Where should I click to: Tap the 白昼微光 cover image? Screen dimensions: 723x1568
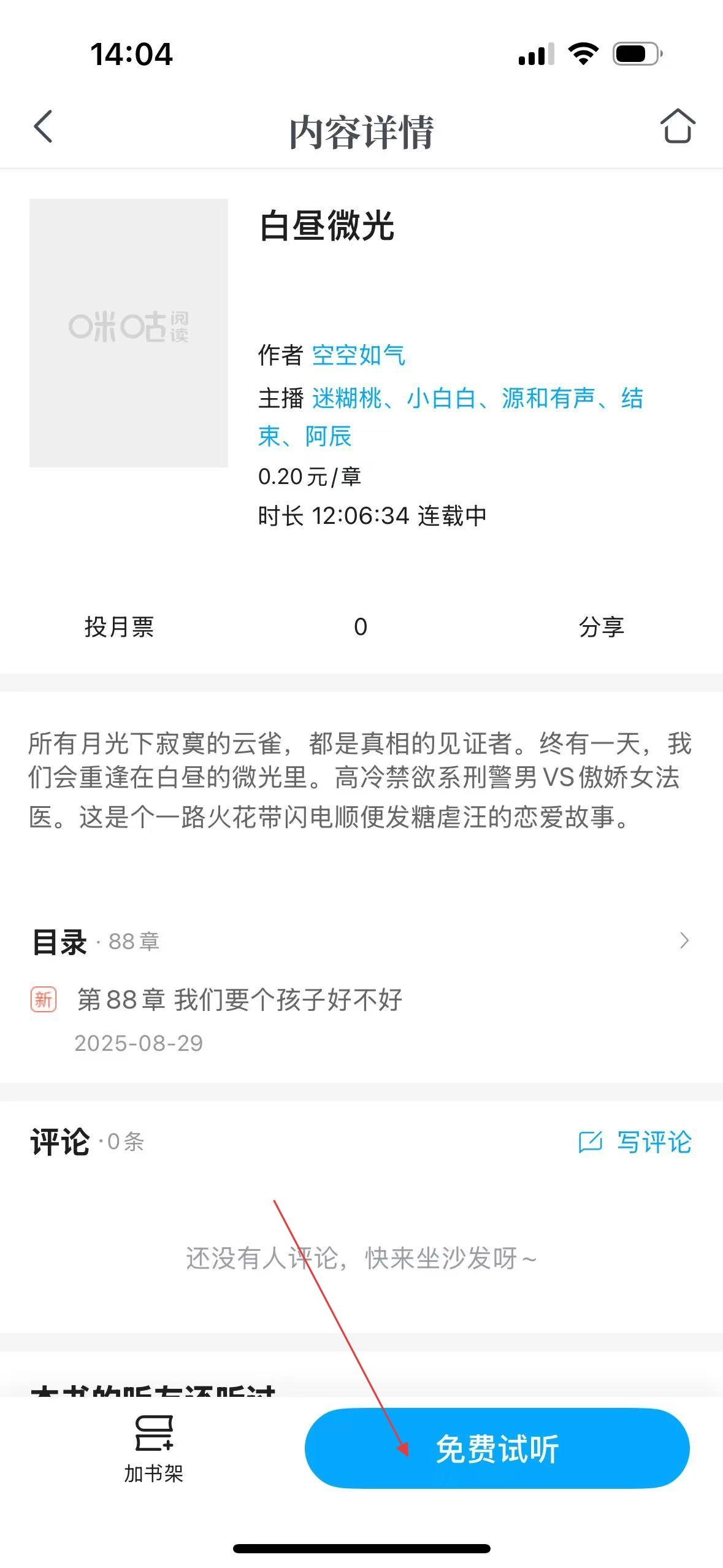coord(129,332)
